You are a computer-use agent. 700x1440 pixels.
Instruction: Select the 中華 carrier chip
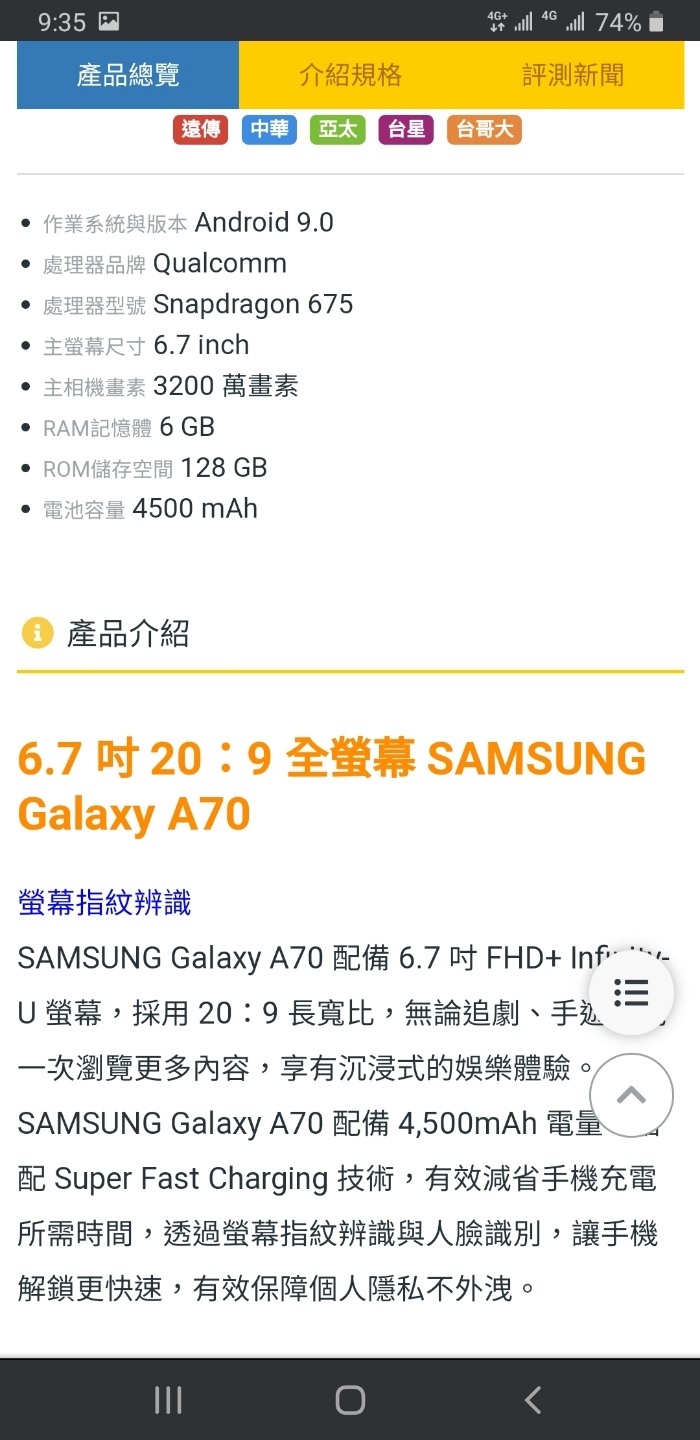pyautogui.click(x=269, y=130)
